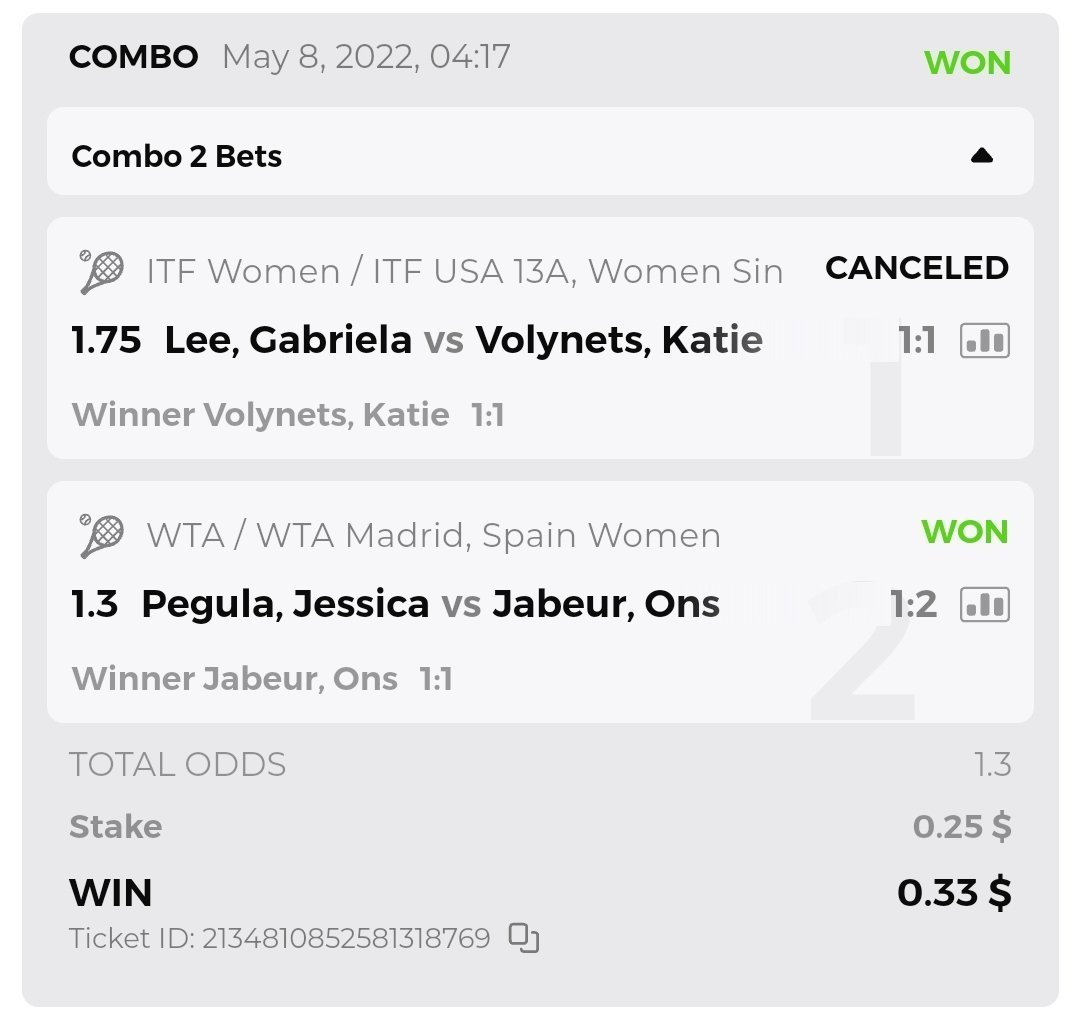Collapse the Combo 2 Bets section
The height and width of the screenshot is (1015, 1080).
point(981,155)
